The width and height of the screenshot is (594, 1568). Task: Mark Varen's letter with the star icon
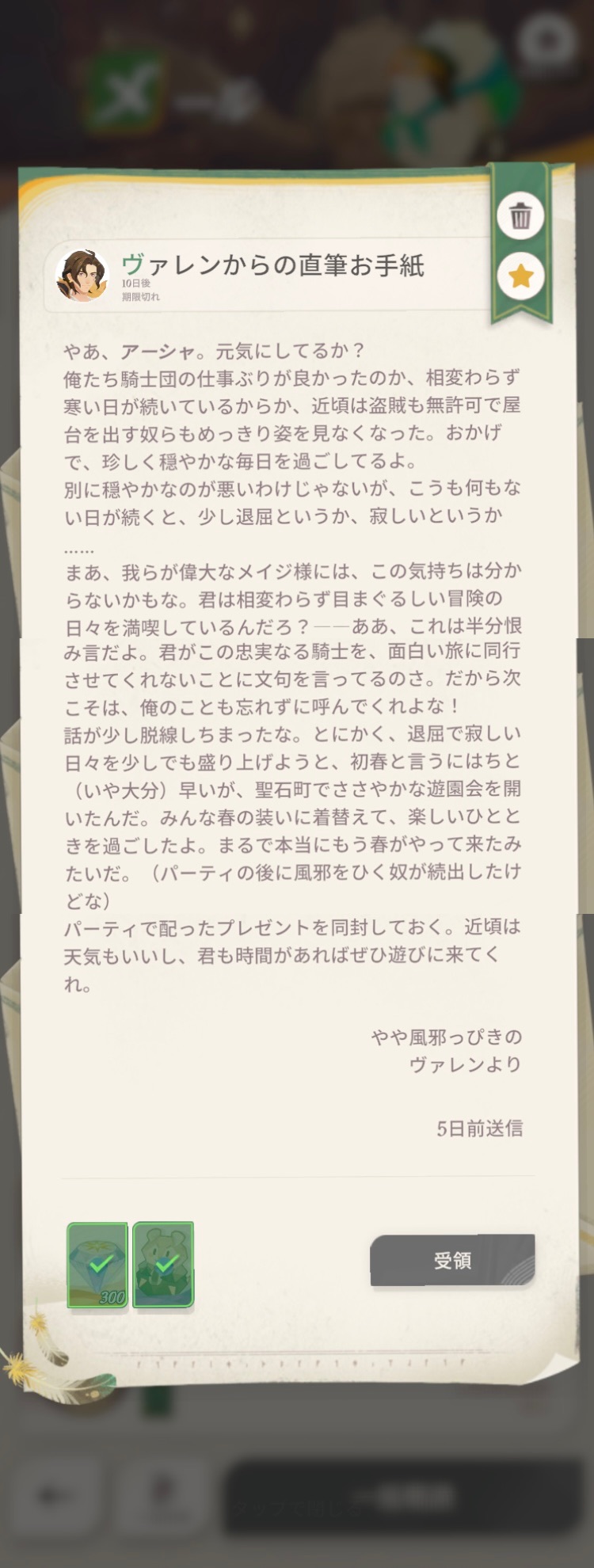[x=520, y=276]
